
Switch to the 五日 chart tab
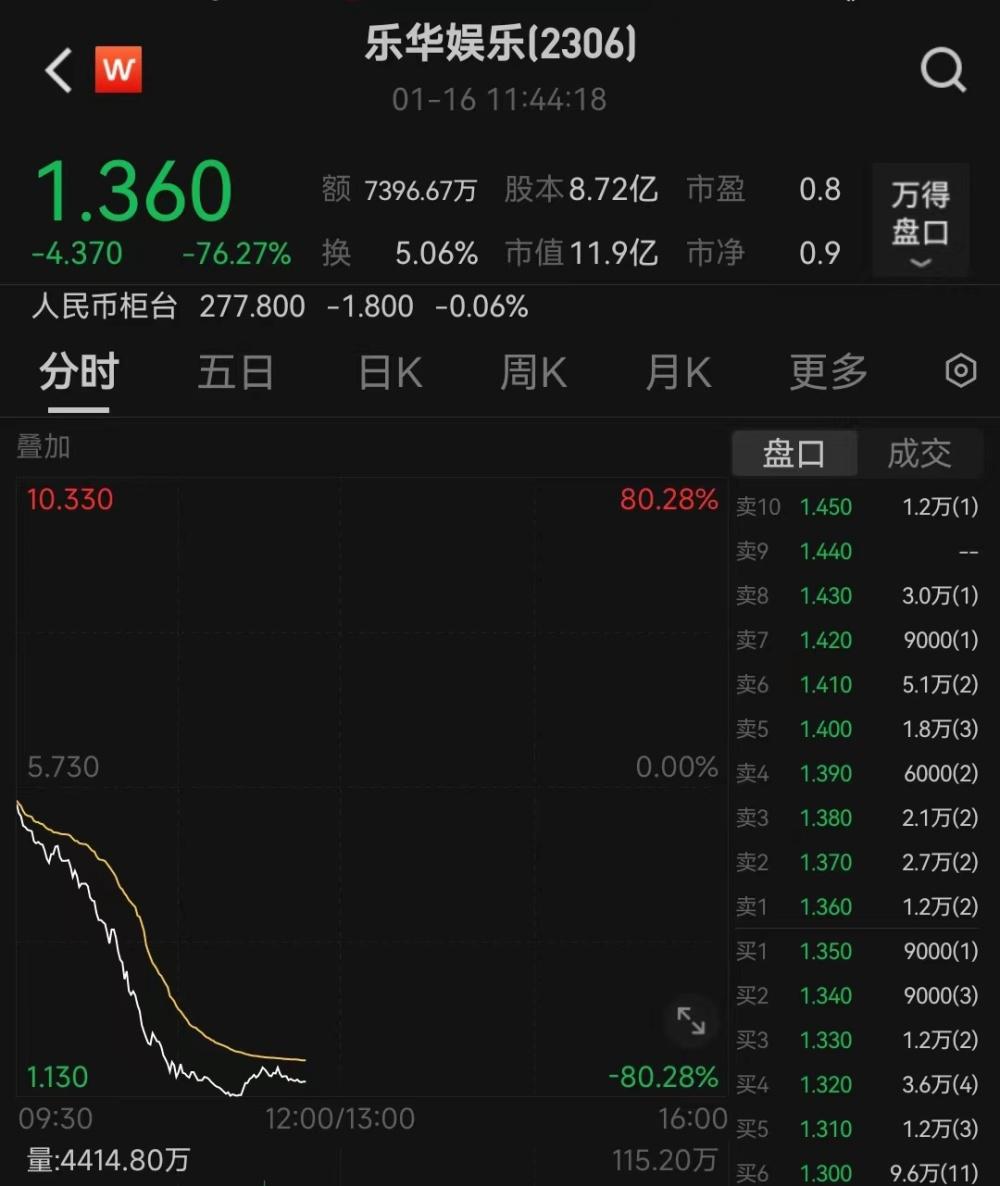coord(235,373)
